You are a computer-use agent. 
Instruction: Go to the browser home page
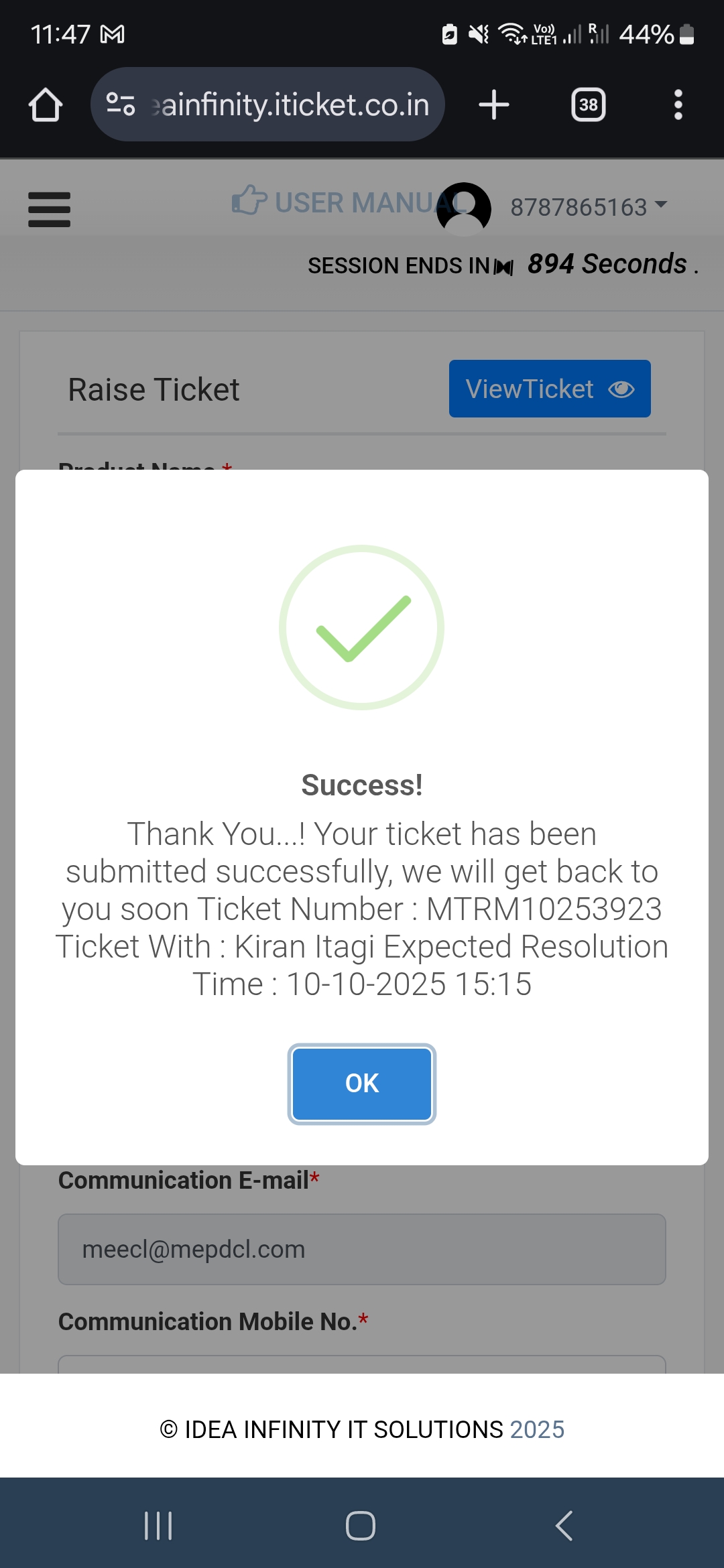coord(46,105)
